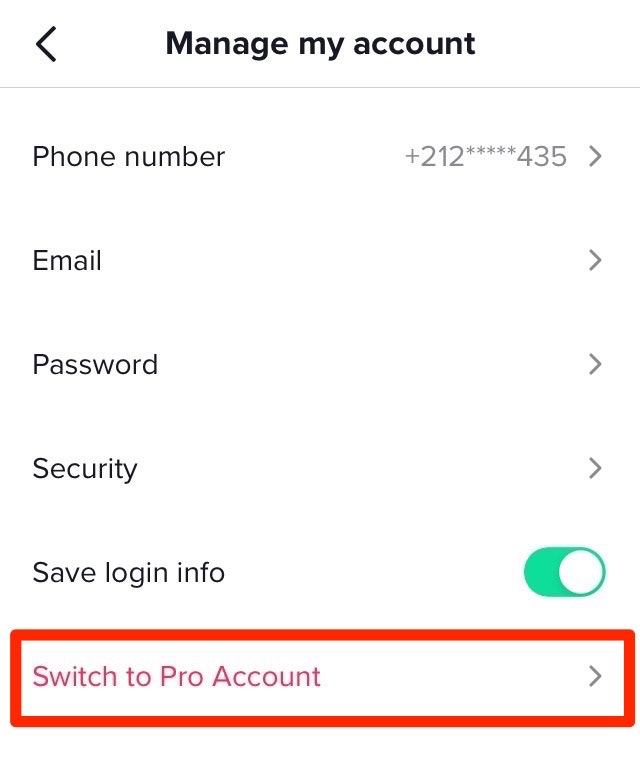Open the Security settings row
Screen dimensions: 640x767
[x=320, y=469]
